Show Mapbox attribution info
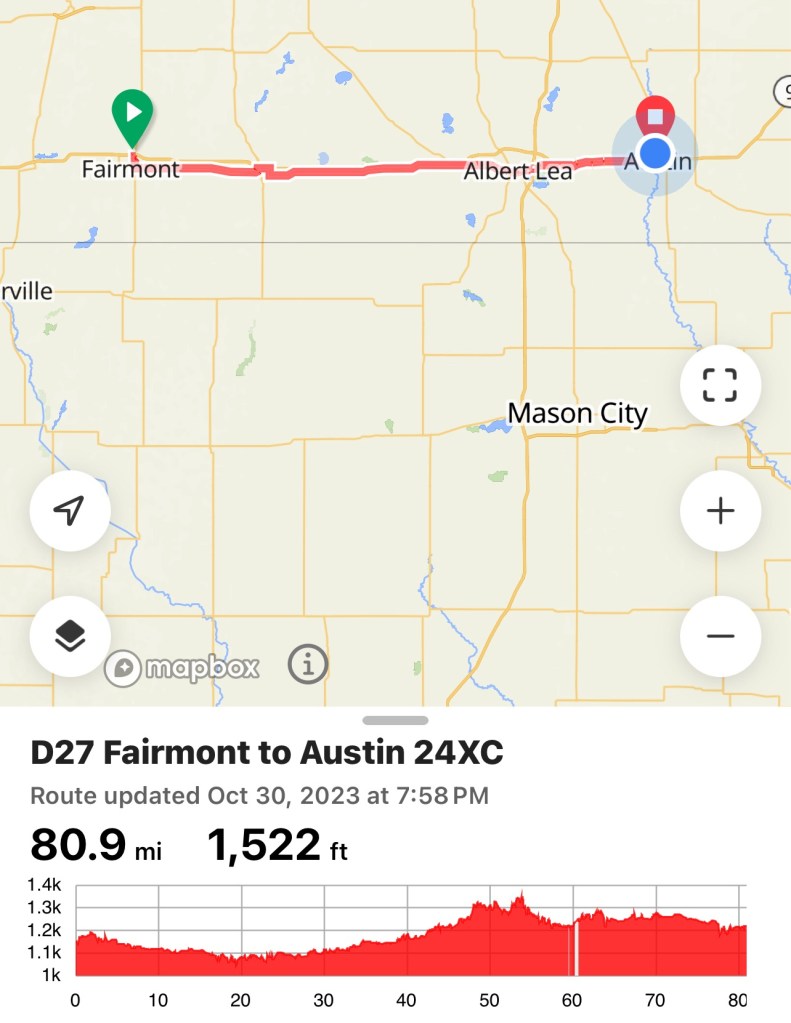791x1023 pixels. 308,663
